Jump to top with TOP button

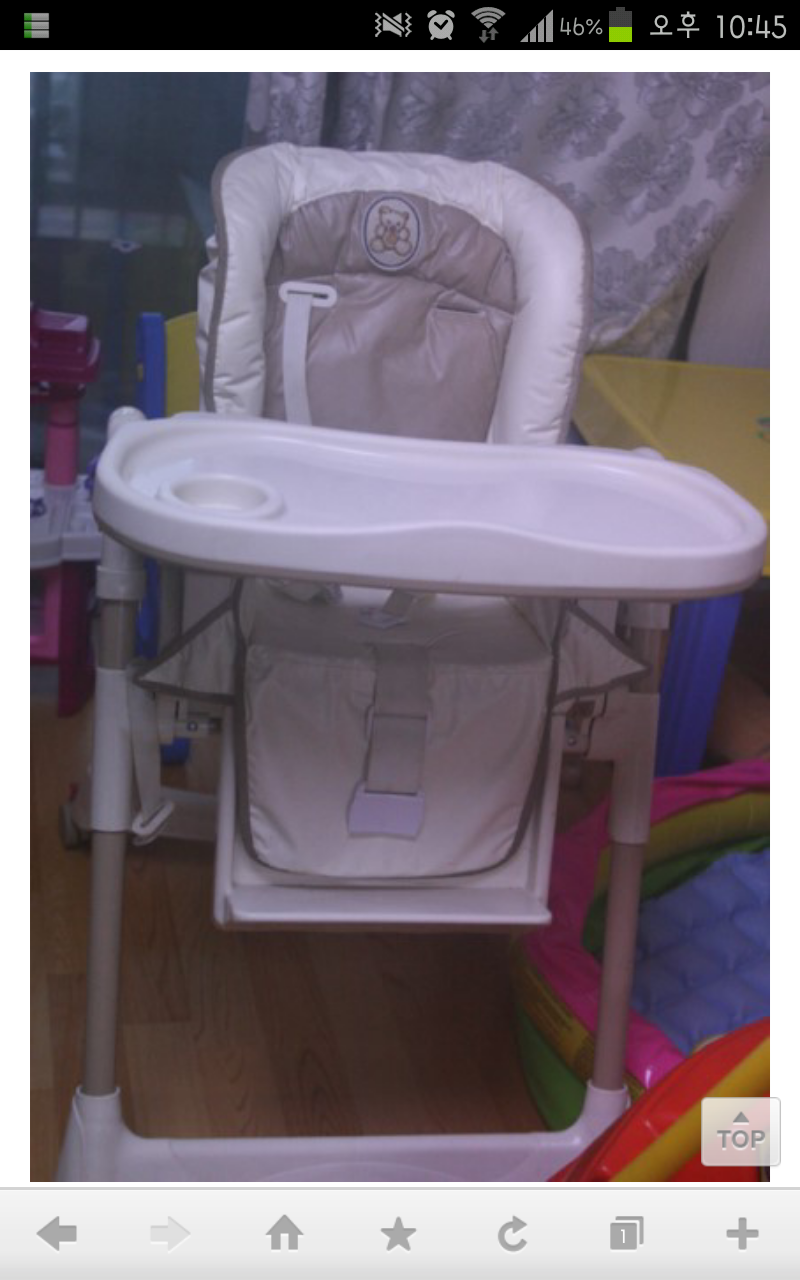pyautogui.click(x=740, y=1131)
